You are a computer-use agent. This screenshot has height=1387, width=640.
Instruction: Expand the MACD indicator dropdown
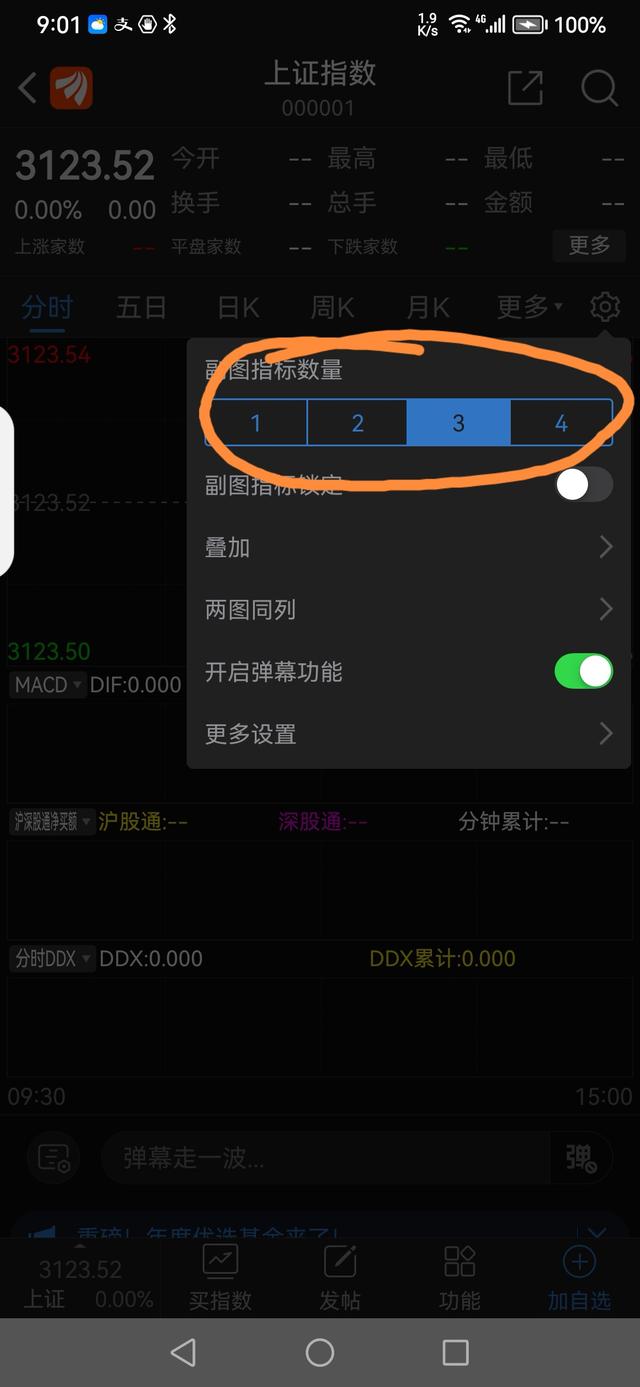click(x=48, y=685)
